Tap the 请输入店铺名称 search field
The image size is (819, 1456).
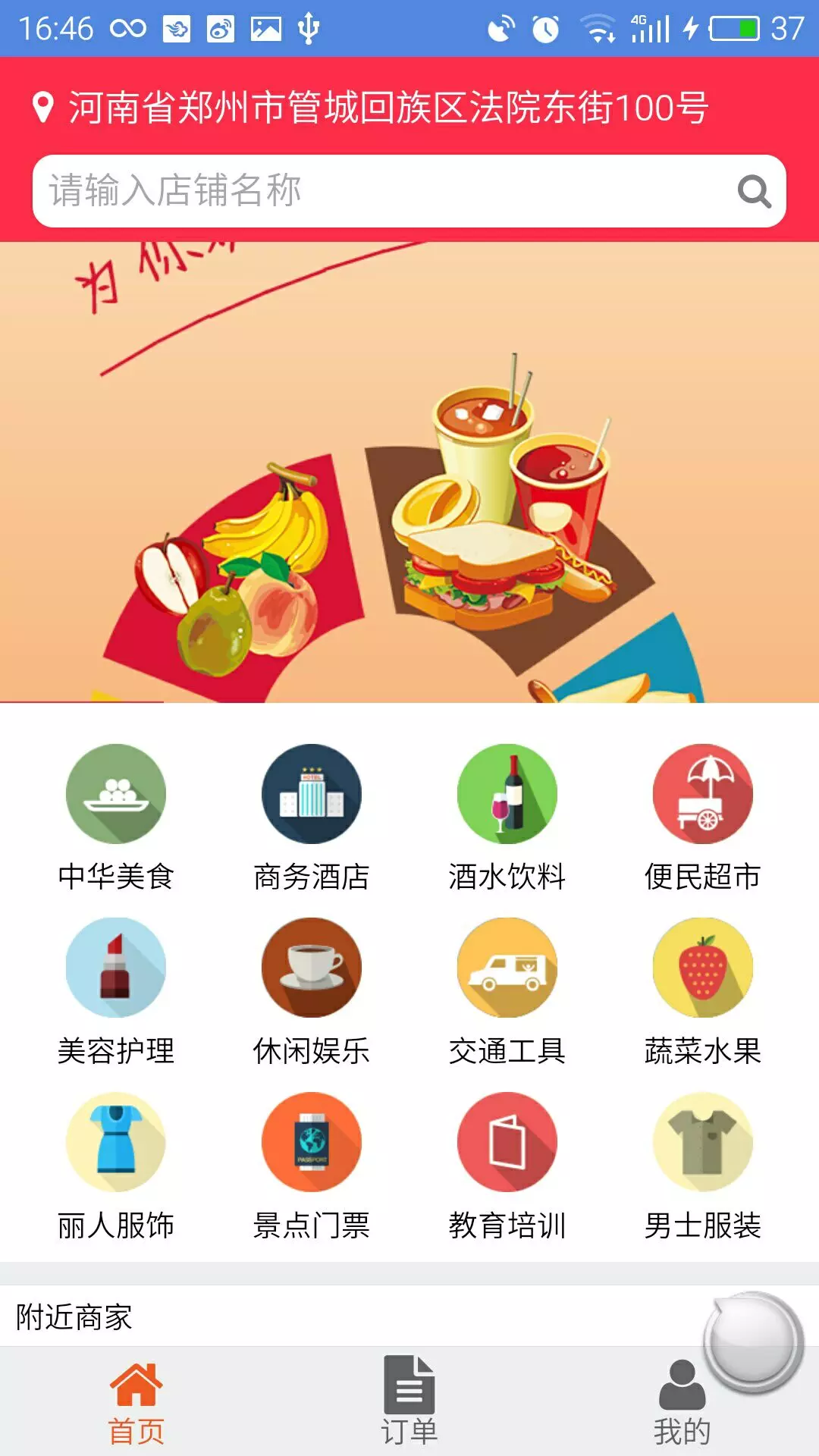[x=379, y=191]
